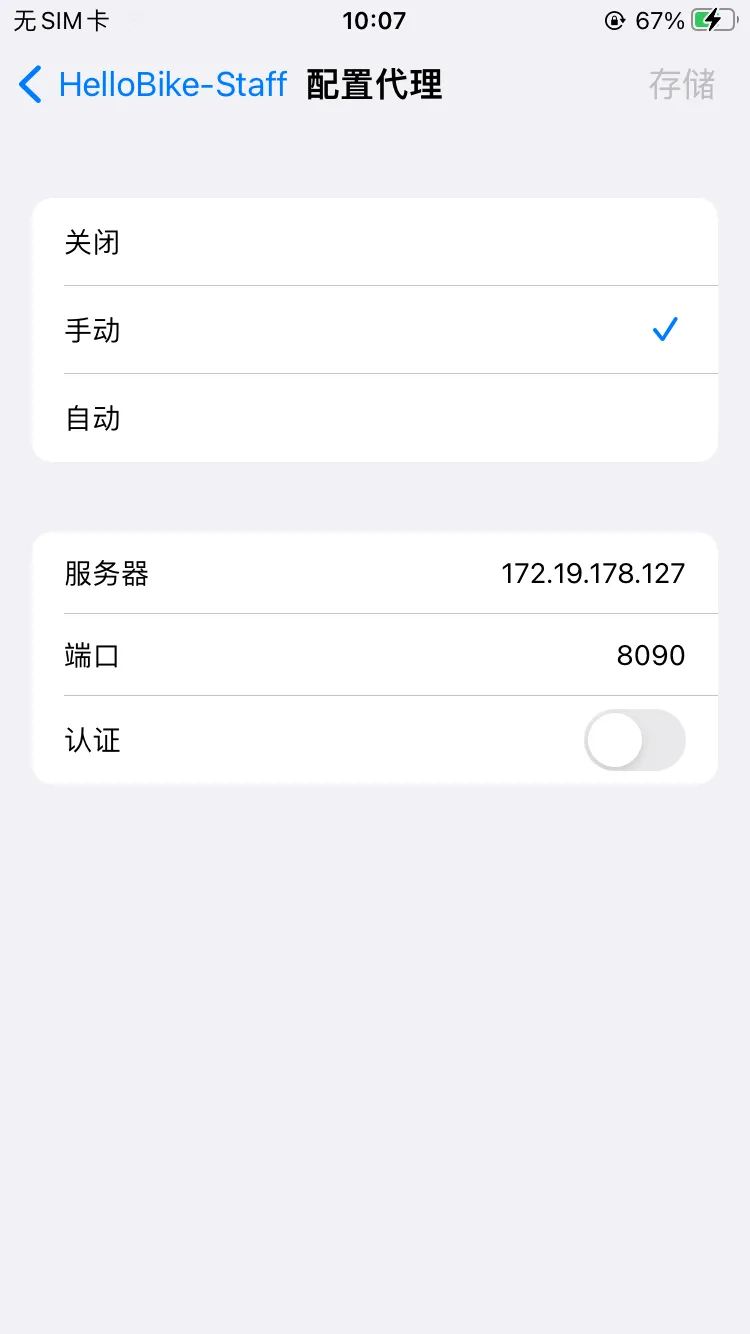Go back to HelloBike-Staff network settings

(x=153, y=85)
